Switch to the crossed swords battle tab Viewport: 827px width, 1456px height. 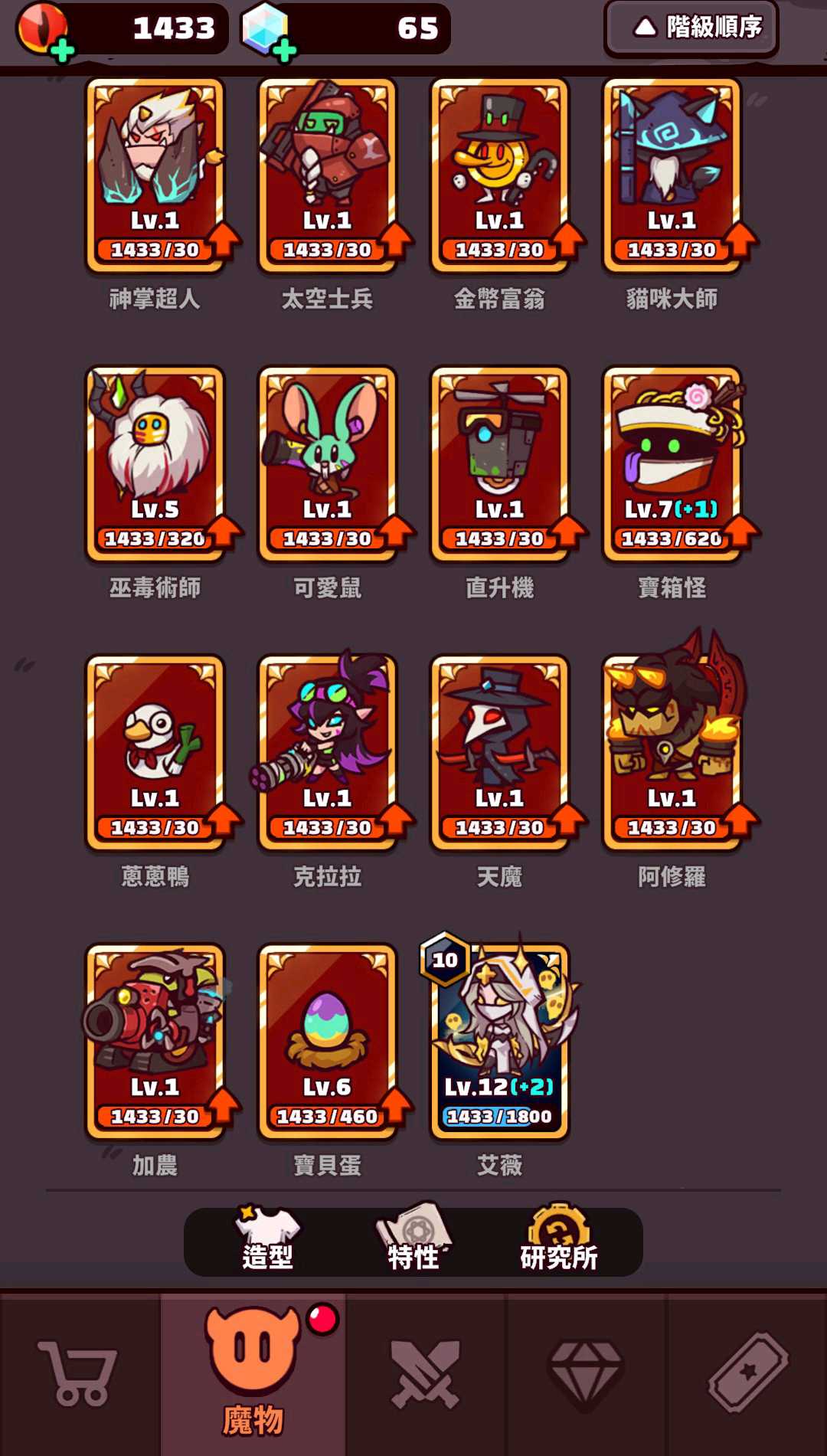(426, 1373)
